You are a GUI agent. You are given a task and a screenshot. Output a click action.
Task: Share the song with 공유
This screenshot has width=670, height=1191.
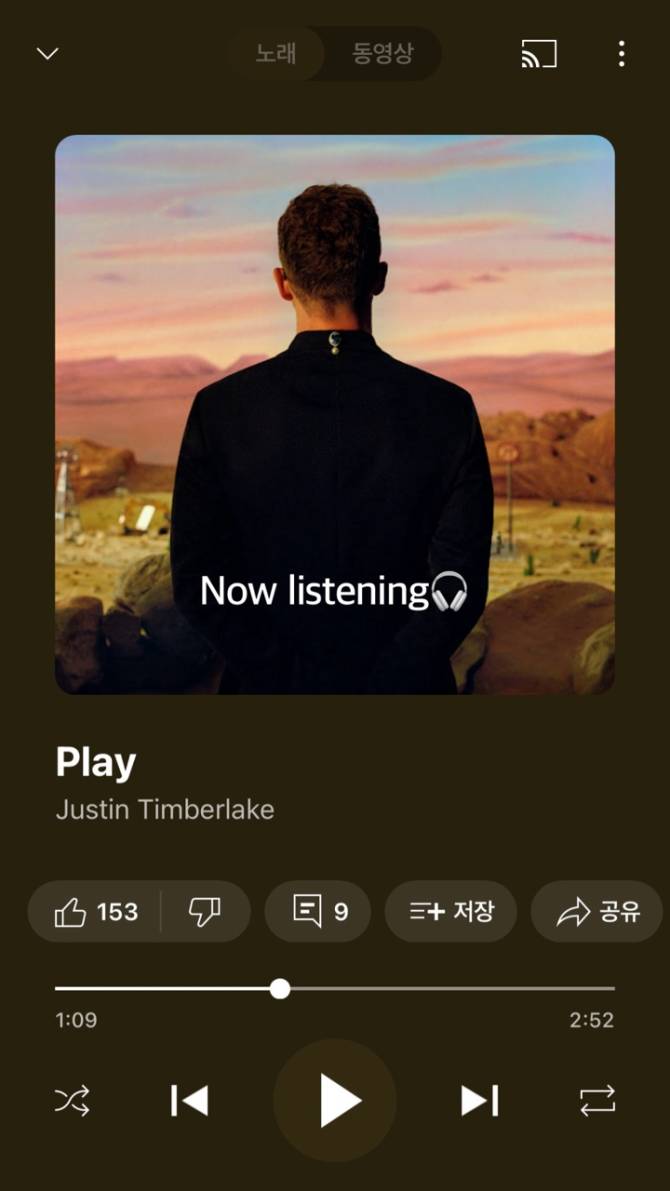(x=597, y=912)
